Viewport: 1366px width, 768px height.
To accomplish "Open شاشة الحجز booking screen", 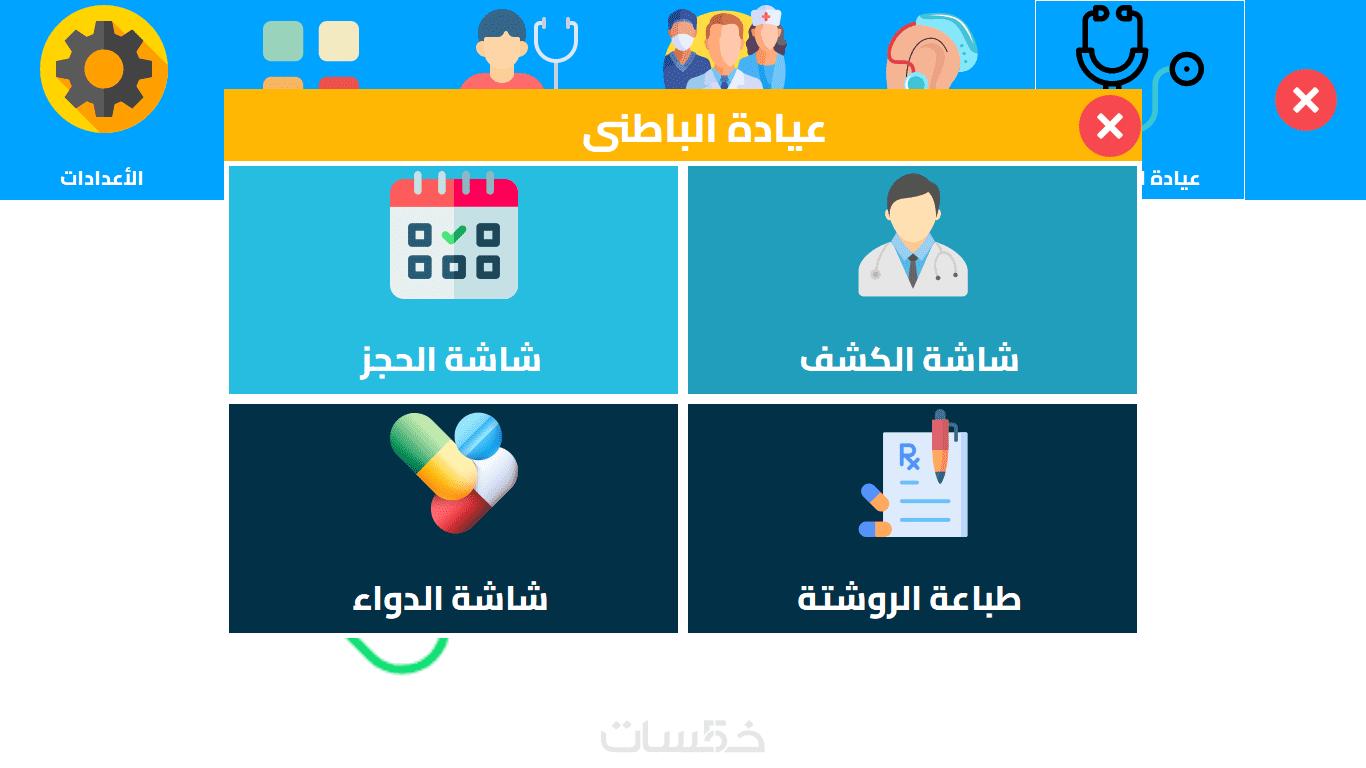I will pyautogui.click(x=453, y=280).
